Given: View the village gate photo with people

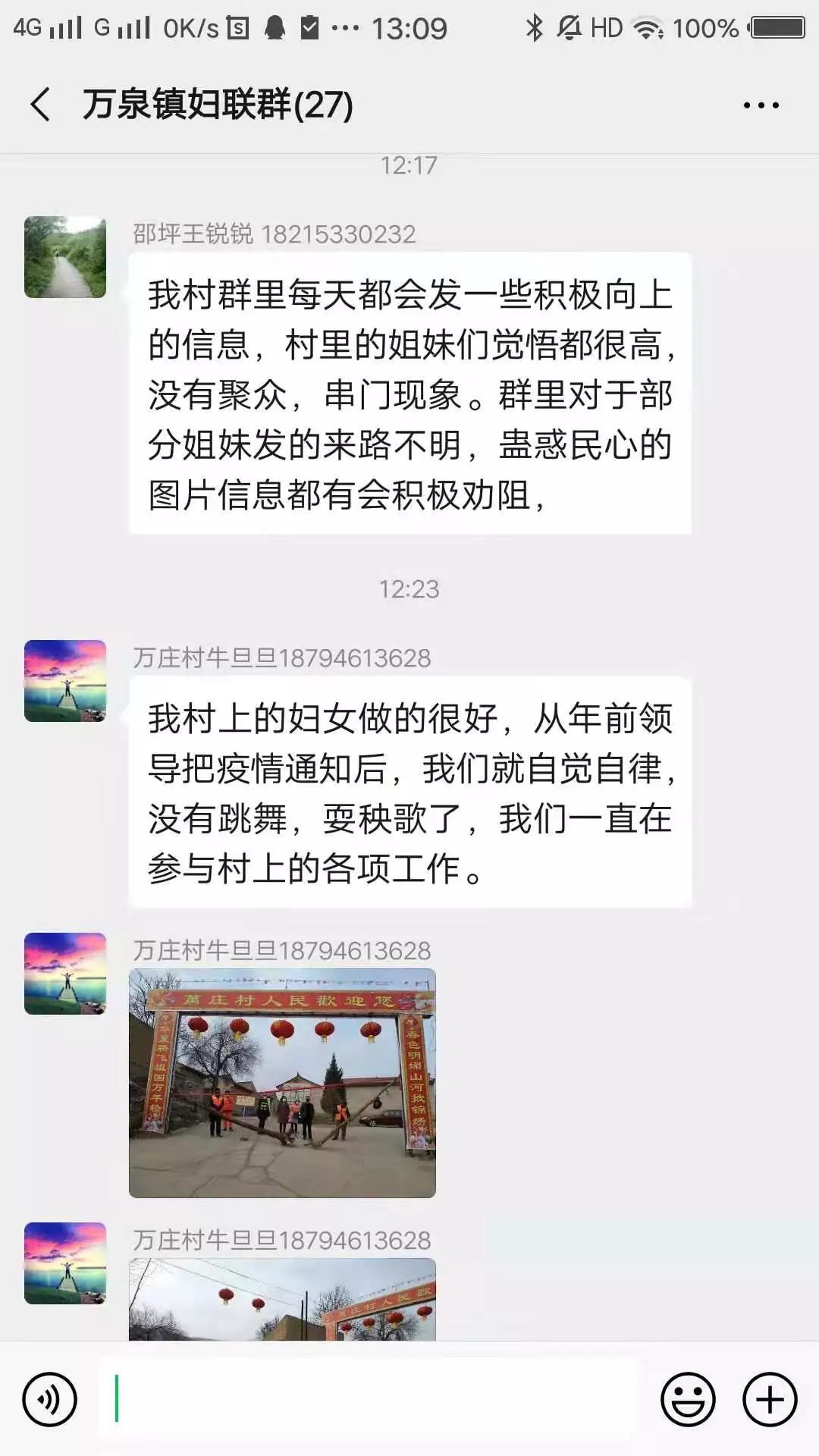Looking at the screenshot, I should tap(282, 1083).
